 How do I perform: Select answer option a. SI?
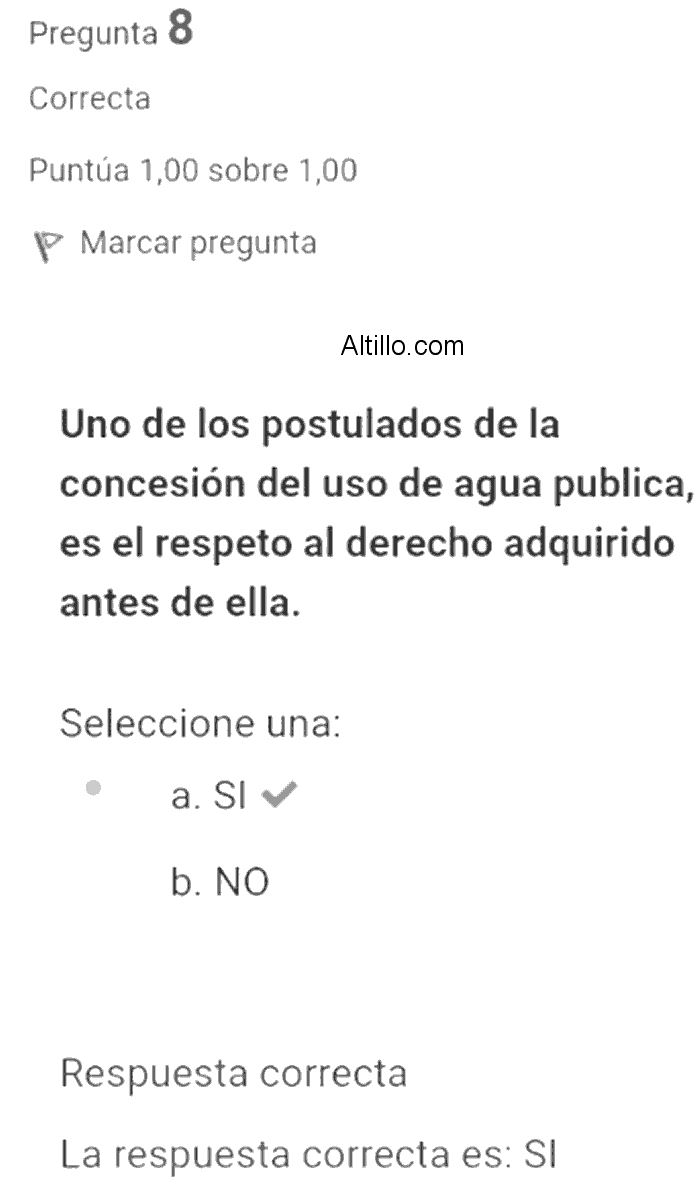[x=209, y=795]
